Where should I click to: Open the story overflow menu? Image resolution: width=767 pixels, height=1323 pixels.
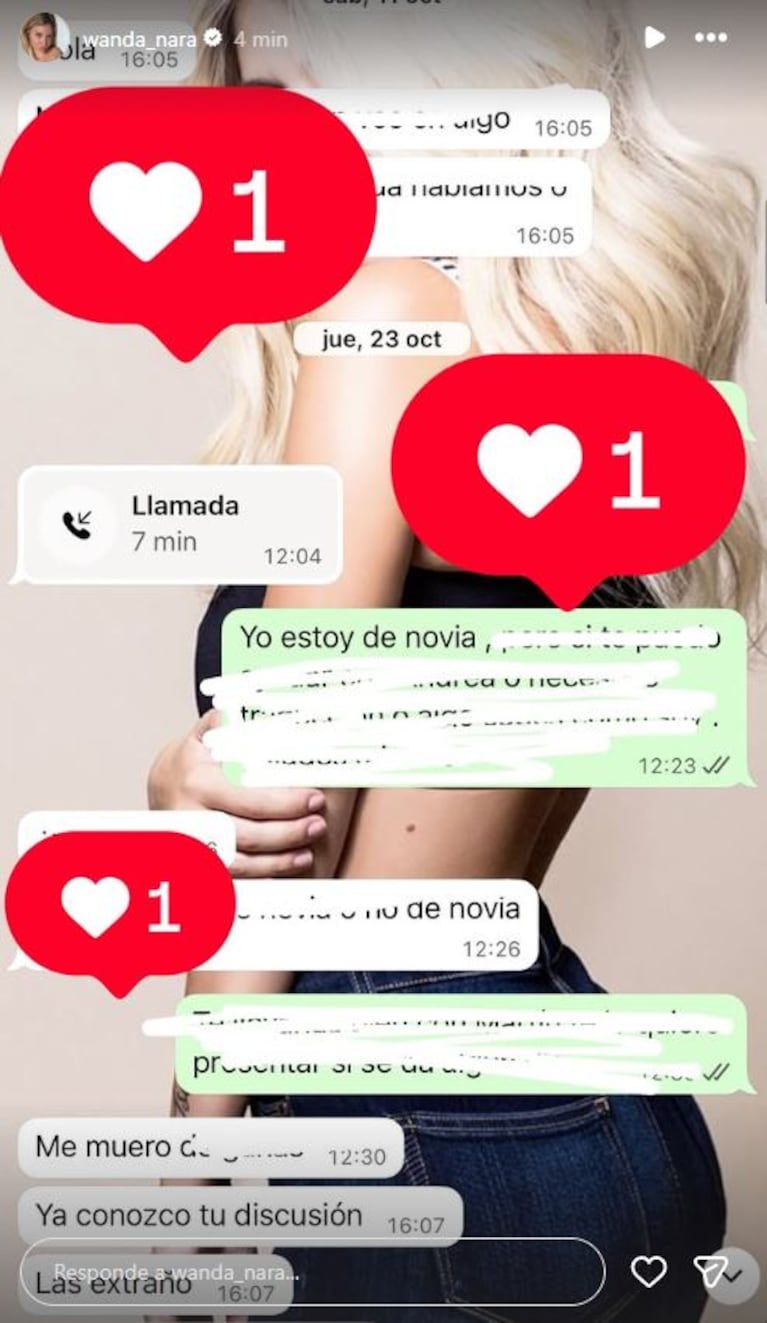711,38
